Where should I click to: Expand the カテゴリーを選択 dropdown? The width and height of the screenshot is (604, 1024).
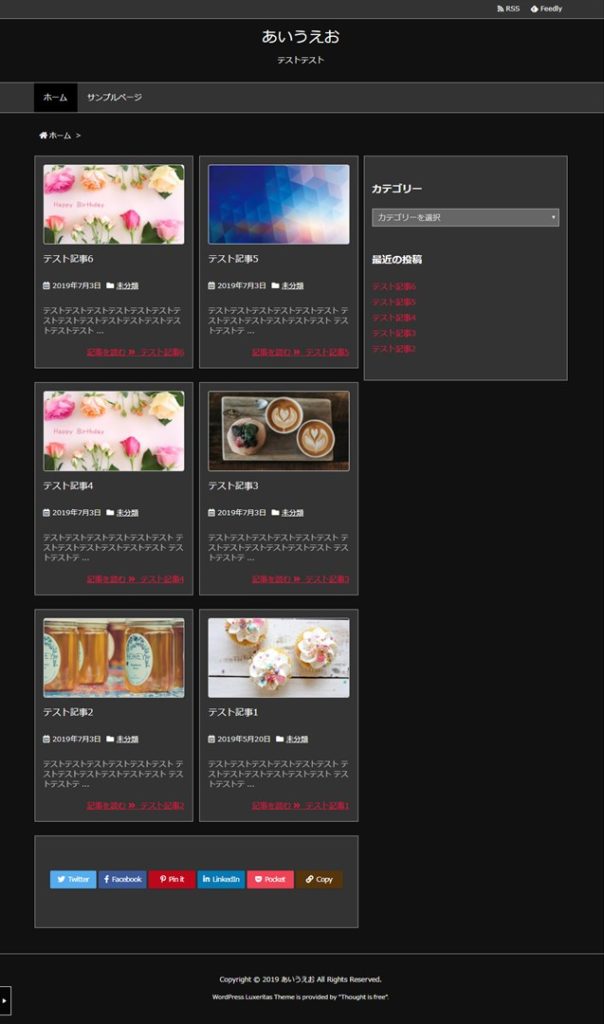[465, 217]
